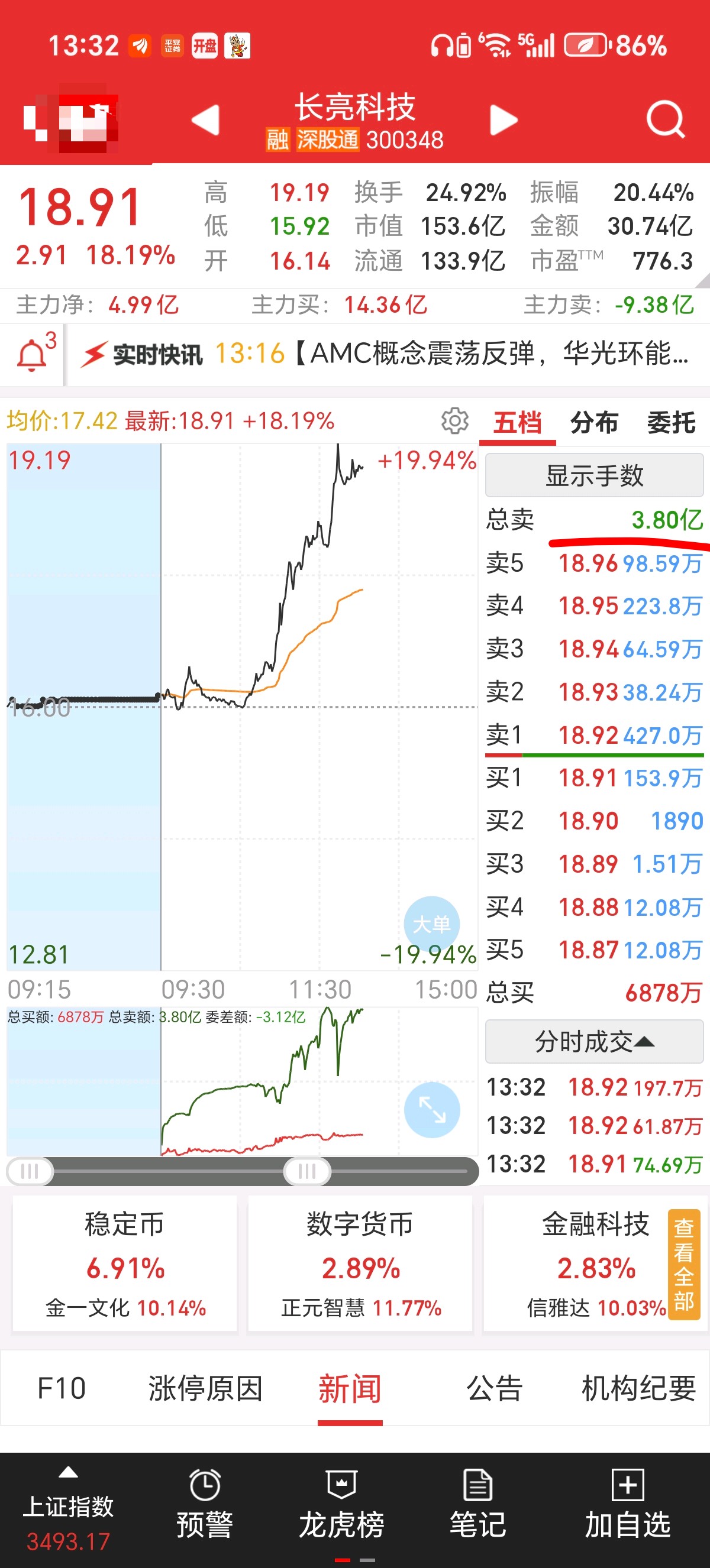This screenshot has width=710, height=1568.
Task: Open the 涨停原因 tab
Action: (205, 1388)
